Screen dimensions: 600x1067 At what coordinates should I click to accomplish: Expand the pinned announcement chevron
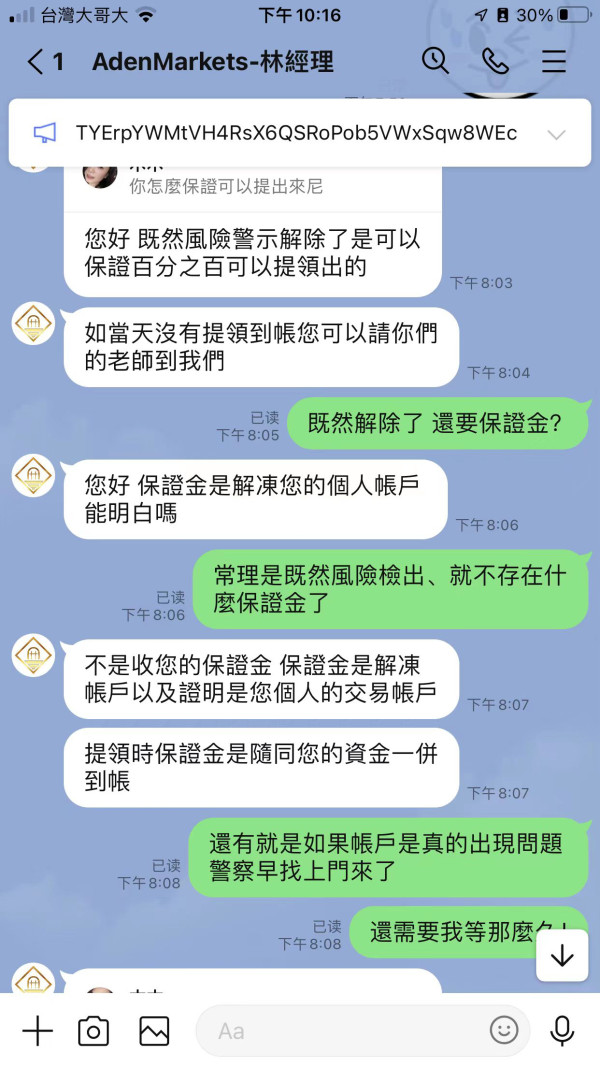556,134
